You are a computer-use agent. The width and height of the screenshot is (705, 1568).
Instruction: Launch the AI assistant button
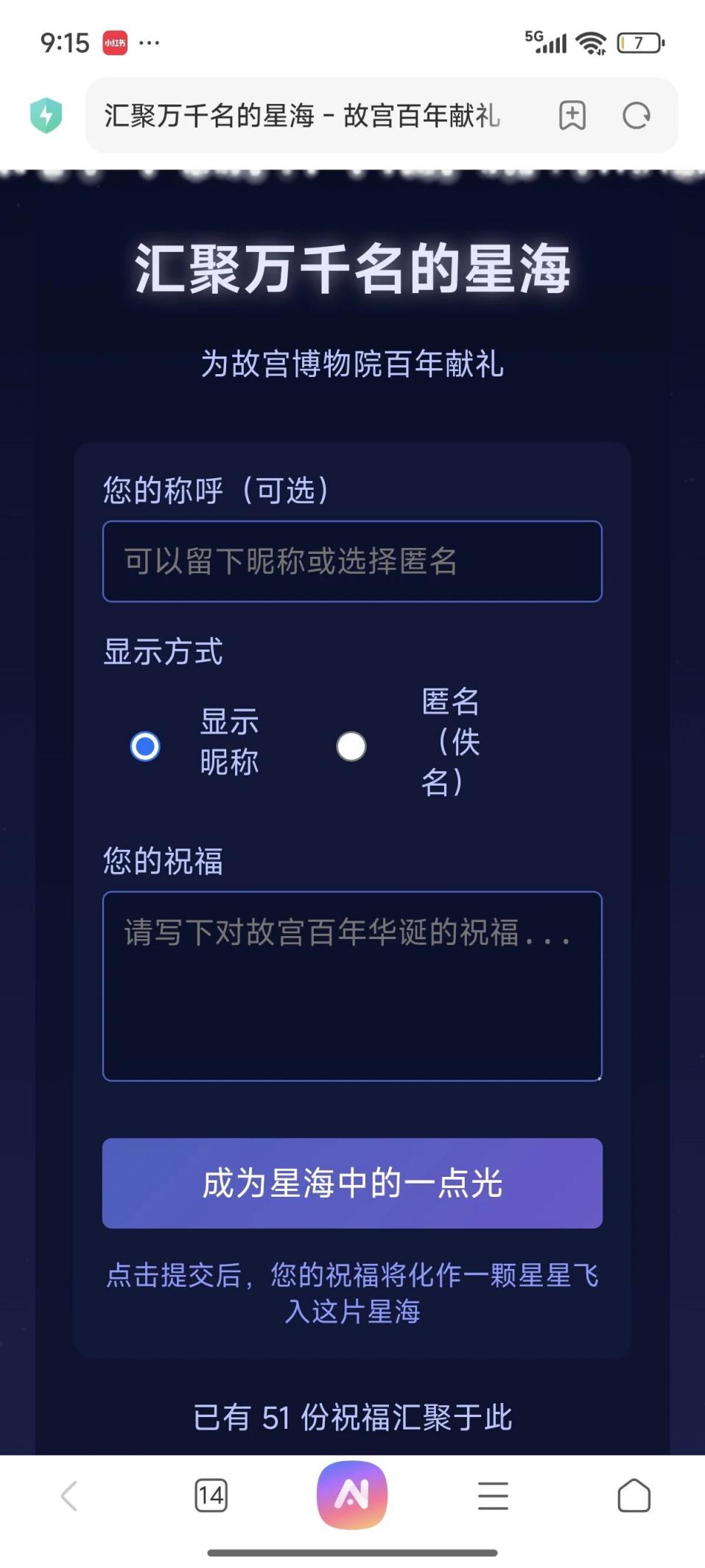pyautogui.click(x=352, y=1495)
